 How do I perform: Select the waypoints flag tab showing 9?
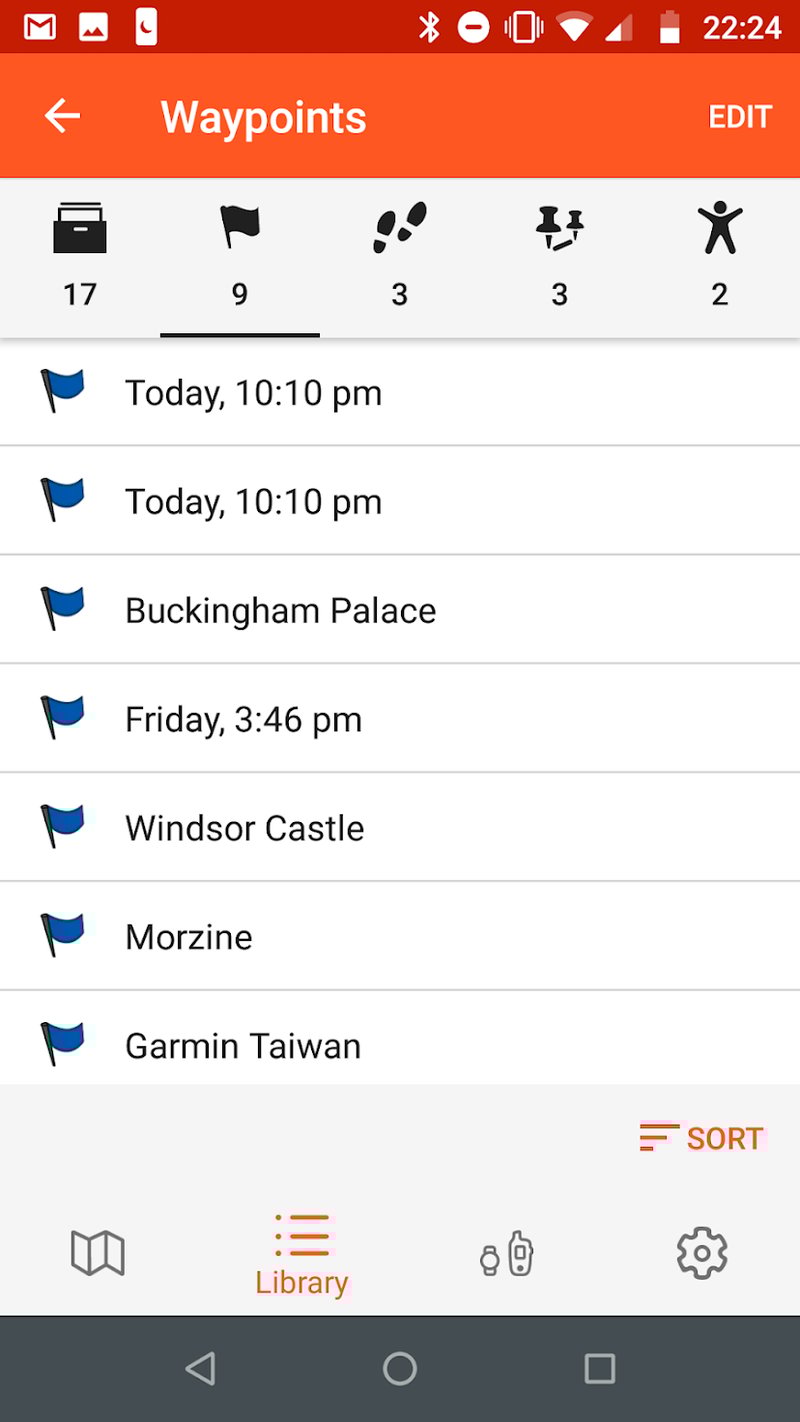pos(240,256)
